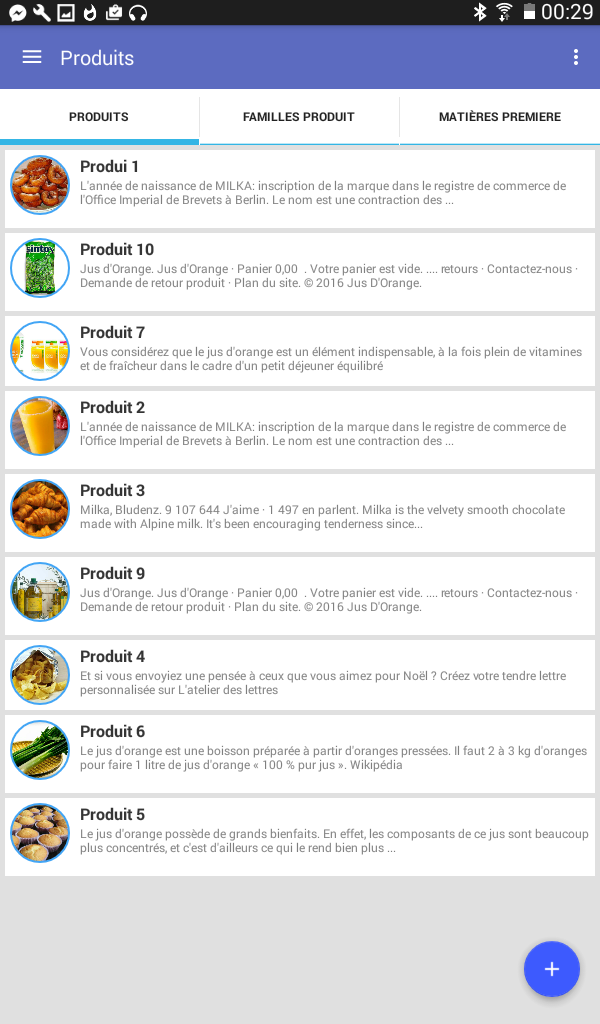
Task: Switch to the Matières Première tab
Action: [500, 117]
